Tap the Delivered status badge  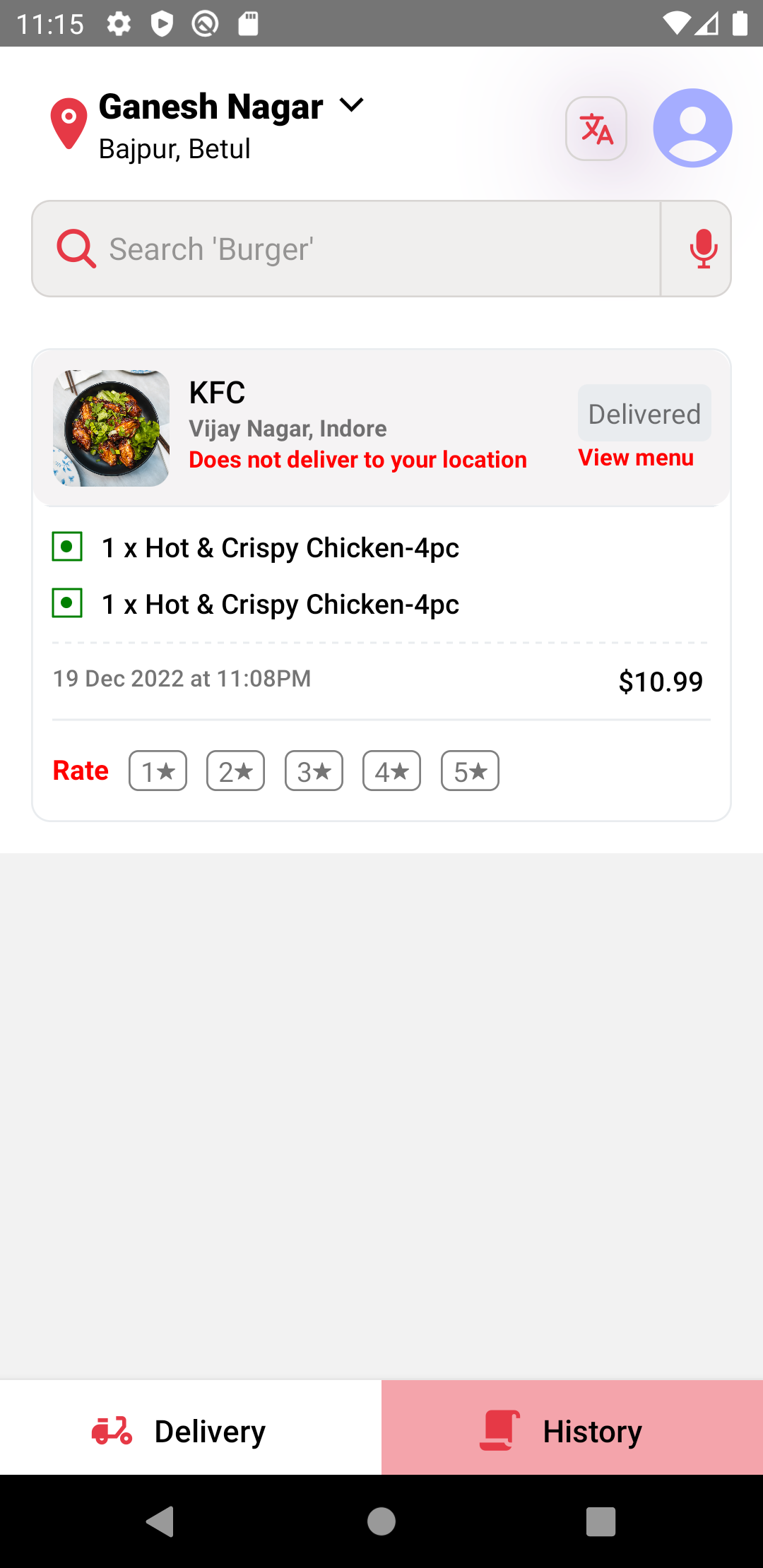(x=644, y=412)
